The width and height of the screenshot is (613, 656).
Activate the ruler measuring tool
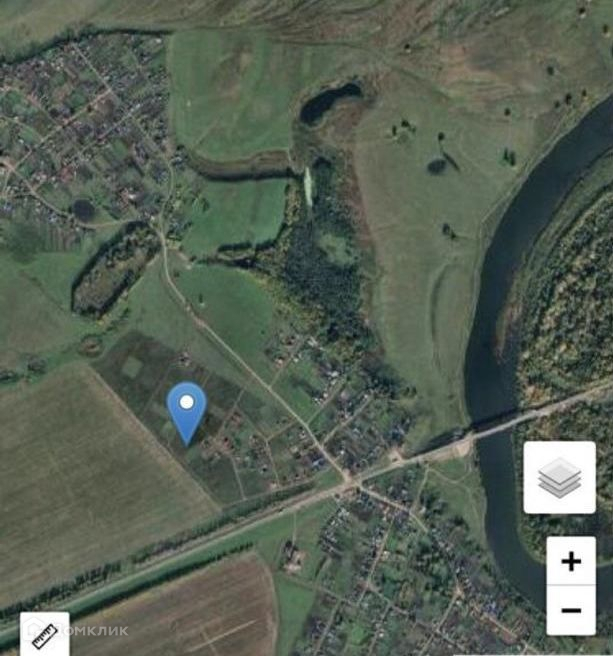(44, 634)
